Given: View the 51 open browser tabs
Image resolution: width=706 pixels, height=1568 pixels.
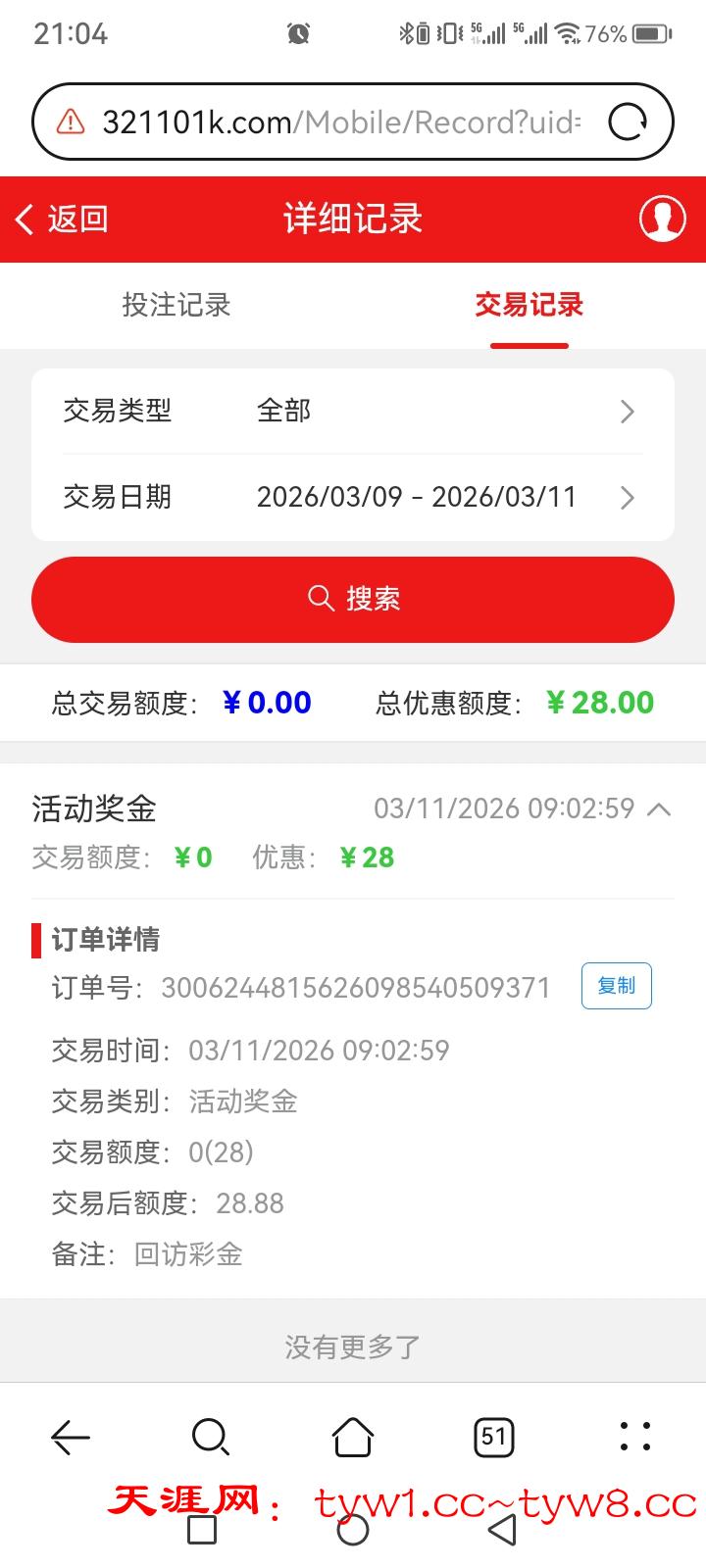Looking at the screenshot, I should [494, 1438].
